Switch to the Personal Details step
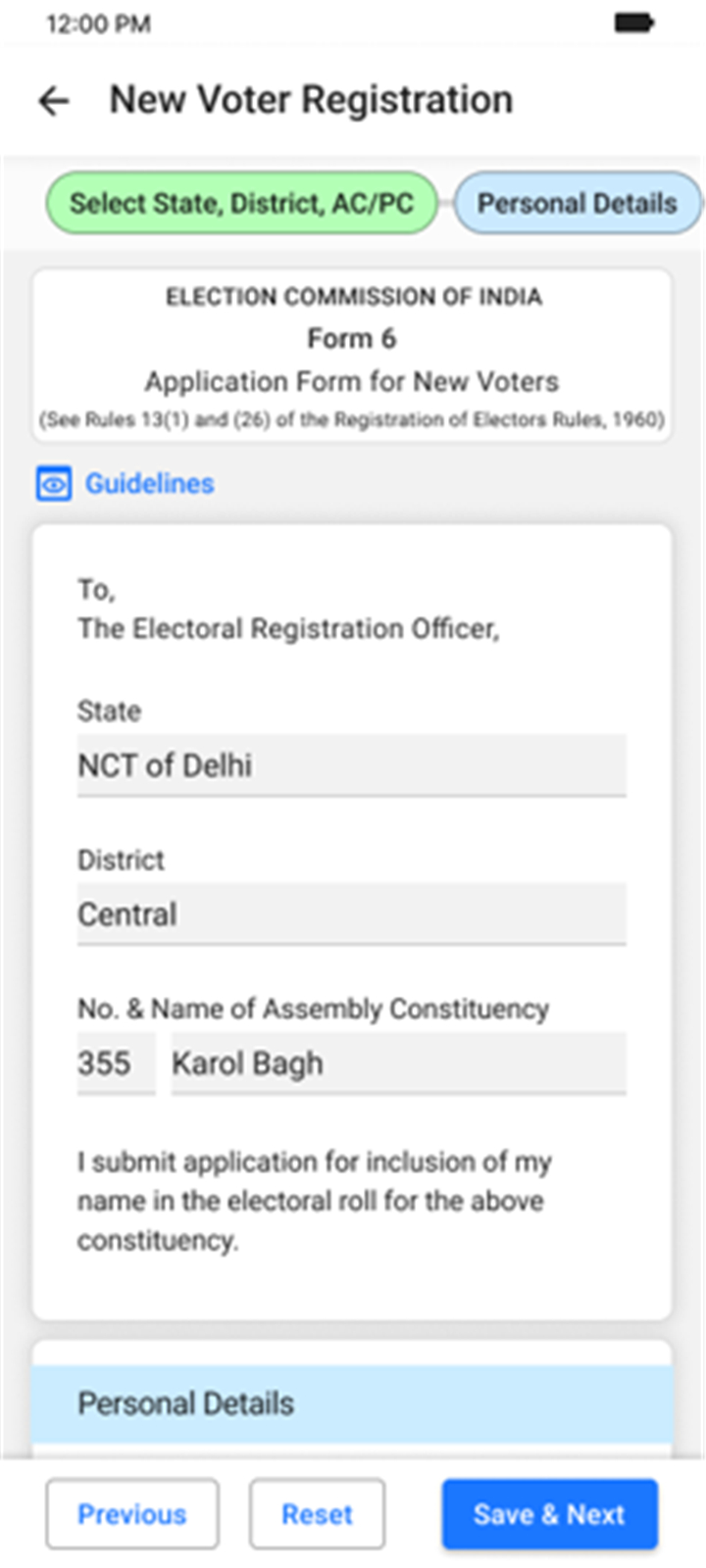This screenshot has height=1568, width=706. 578,203
